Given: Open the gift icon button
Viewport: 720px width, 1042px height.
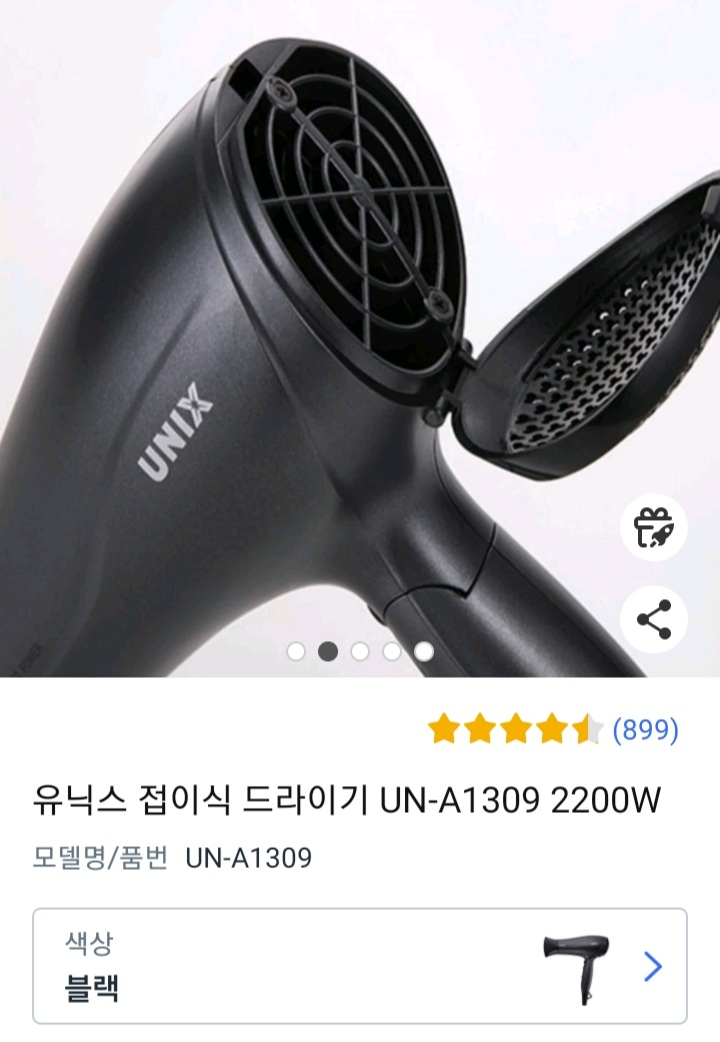Looking at the screenshot, I should point(654,527).
